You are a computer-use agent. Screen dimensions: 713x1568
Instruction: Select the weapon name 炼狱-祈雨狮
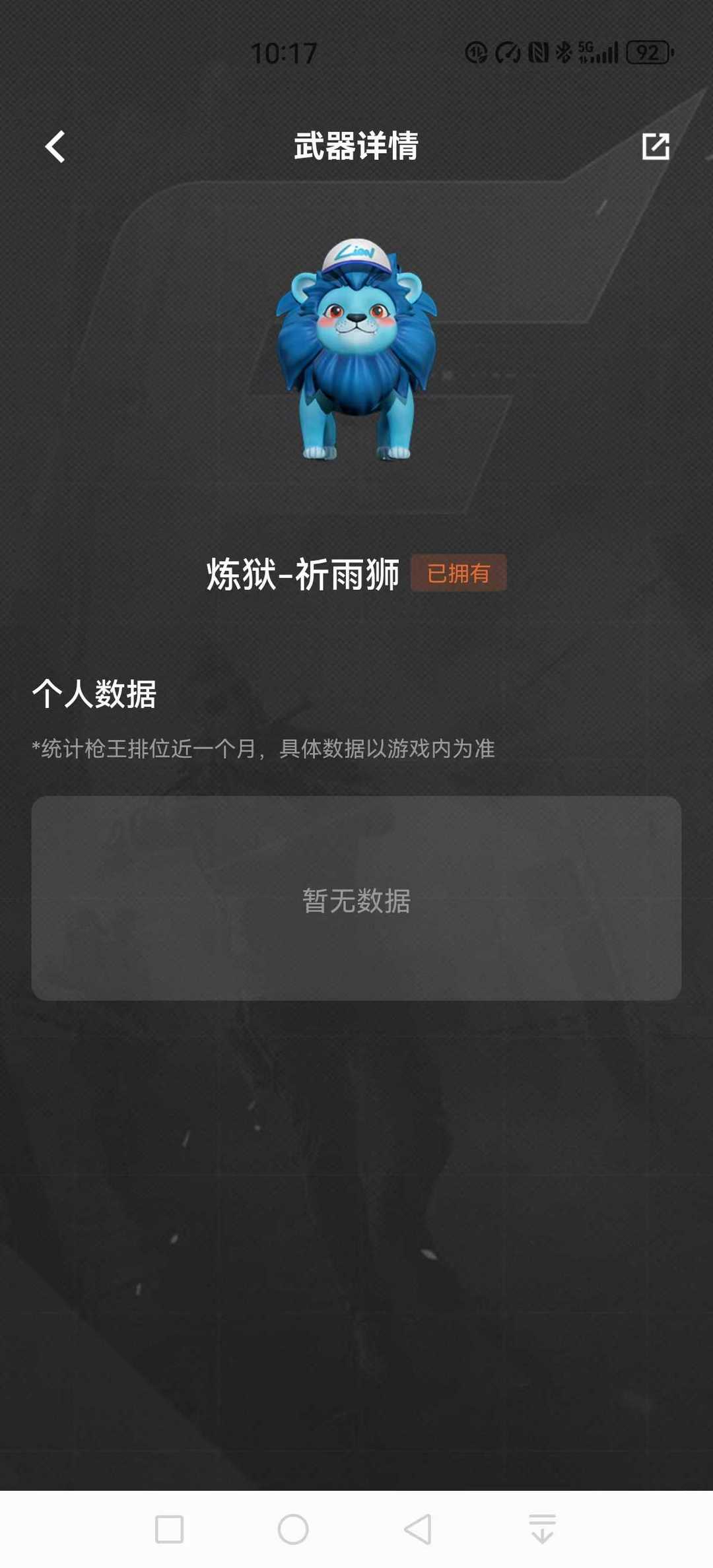tap(304, 575)
